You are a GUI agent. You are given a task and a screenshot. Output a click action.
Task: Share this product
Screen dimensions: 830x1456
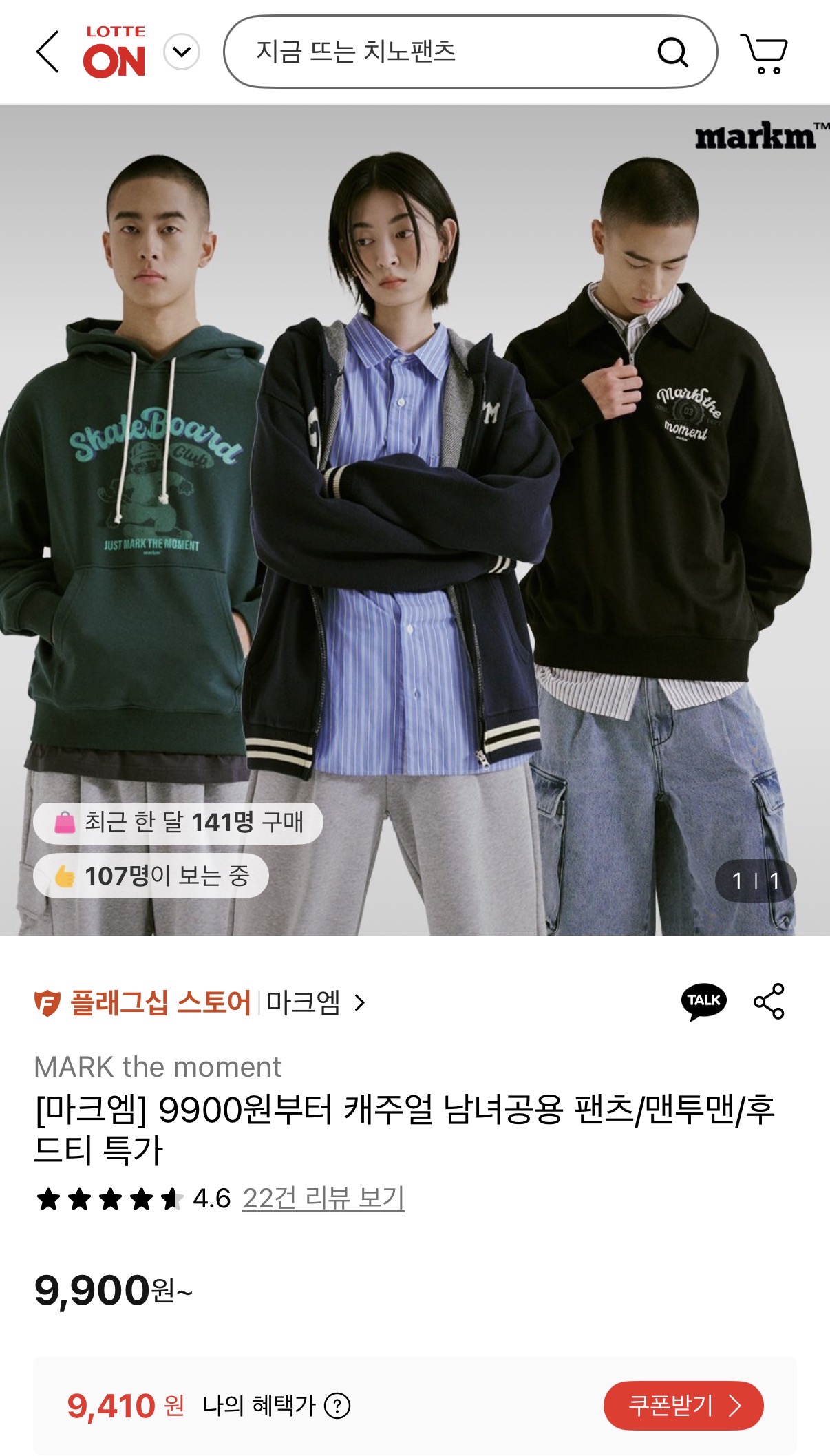point(769,1001)
